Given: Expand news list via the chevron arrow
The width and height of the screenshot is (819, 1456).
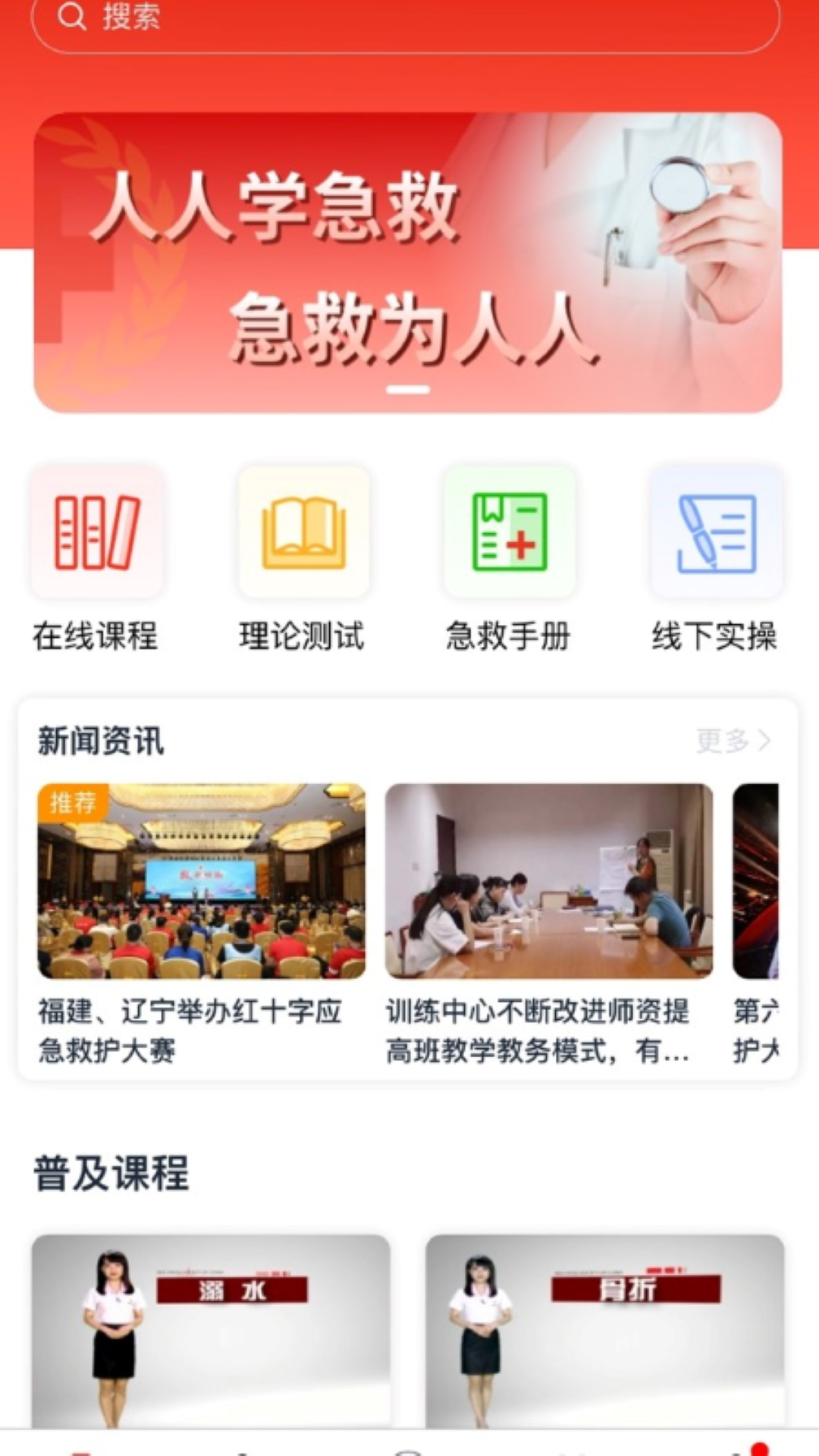Looking at the screenshot, I should coord(763,739).
